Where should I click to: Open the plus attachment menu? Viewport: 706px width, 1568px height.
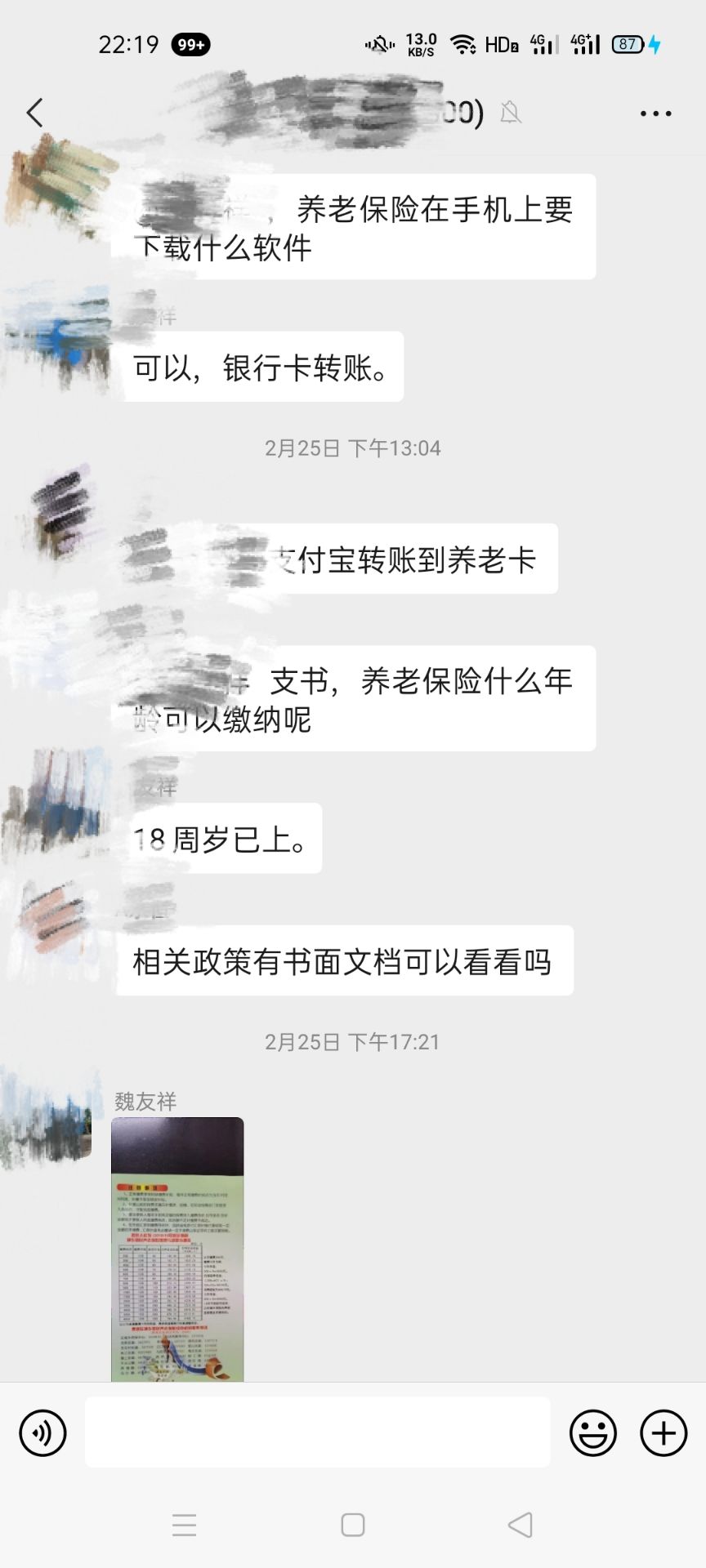tap(664, 1432)
